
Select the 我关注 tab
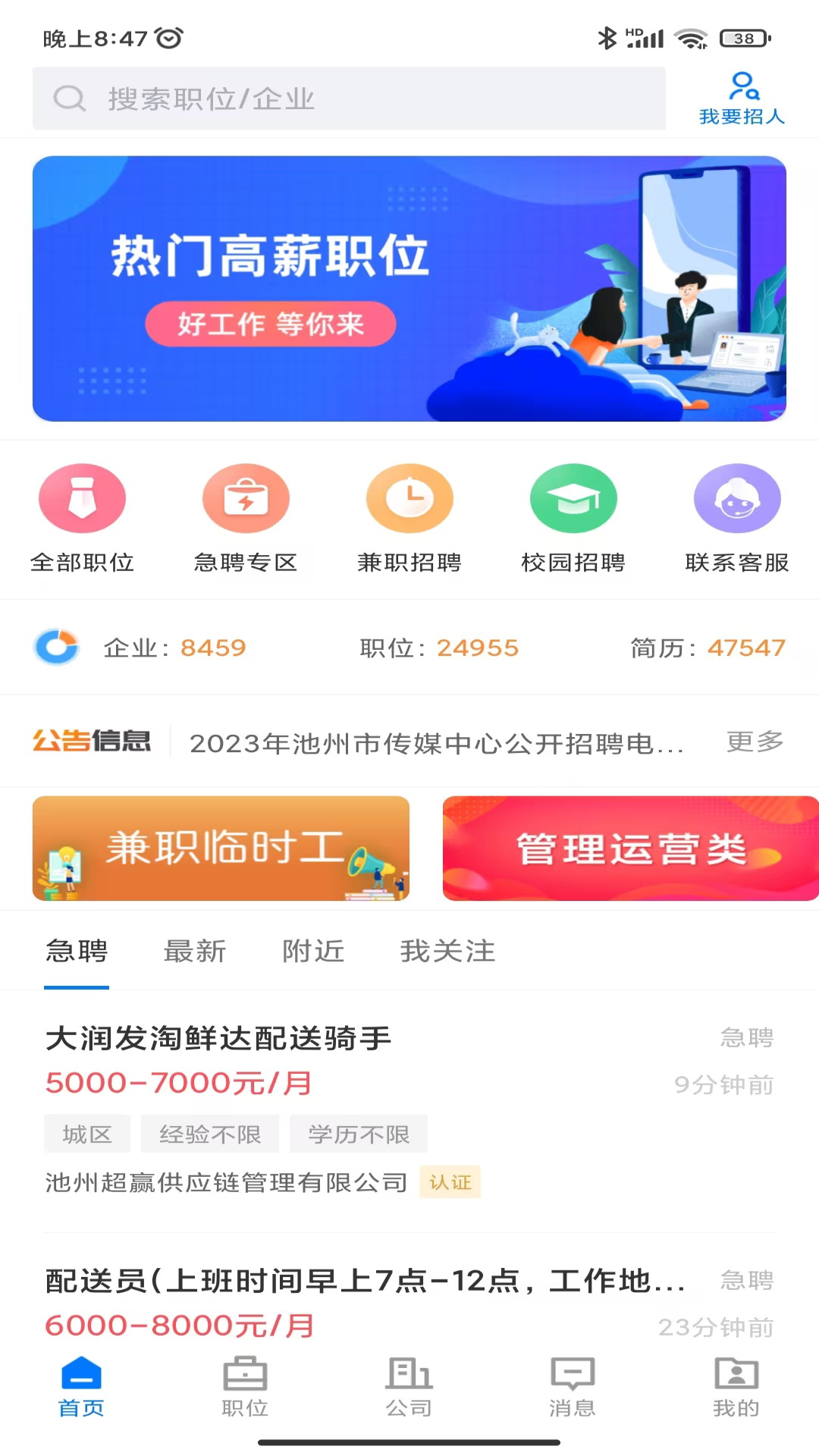(x=447, y=951)
